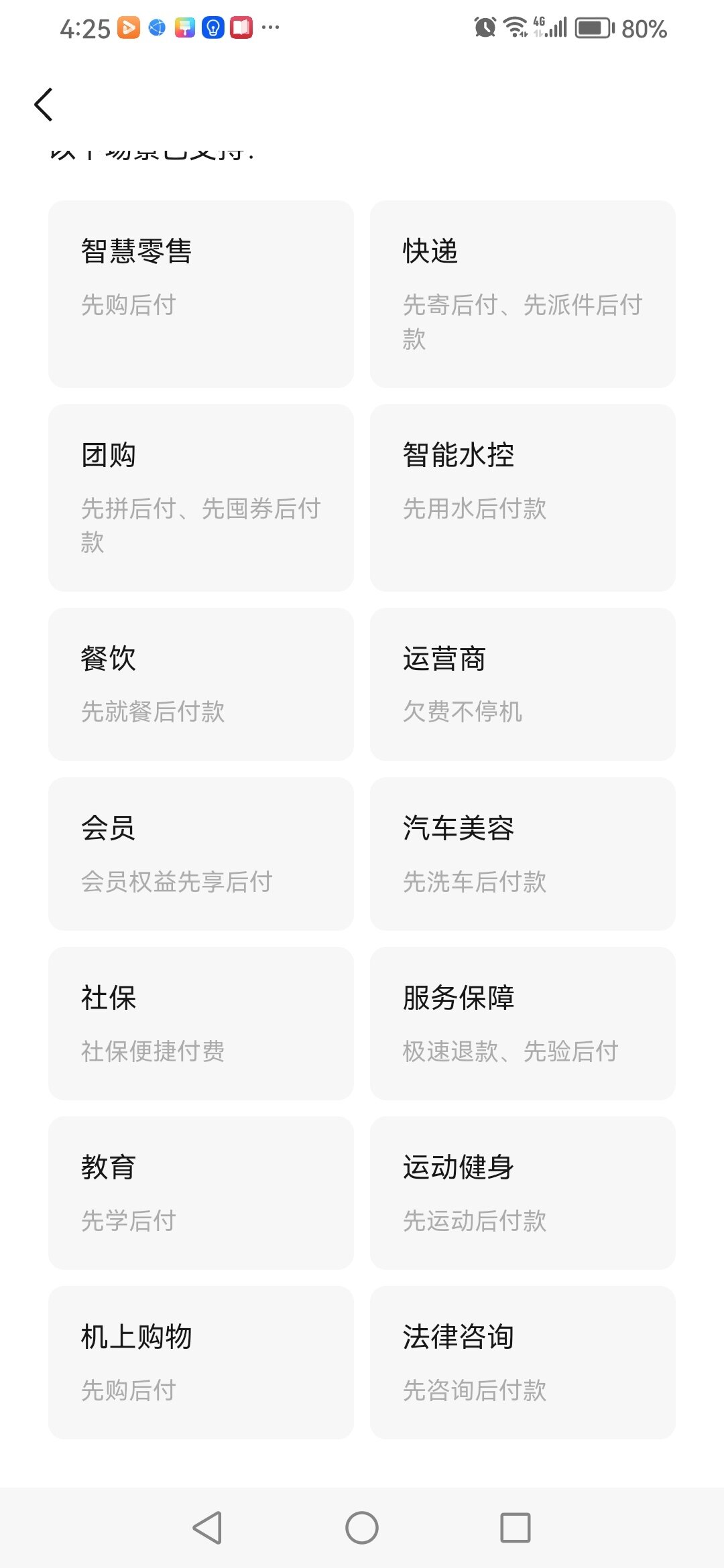Open the 团购 card

201,498
